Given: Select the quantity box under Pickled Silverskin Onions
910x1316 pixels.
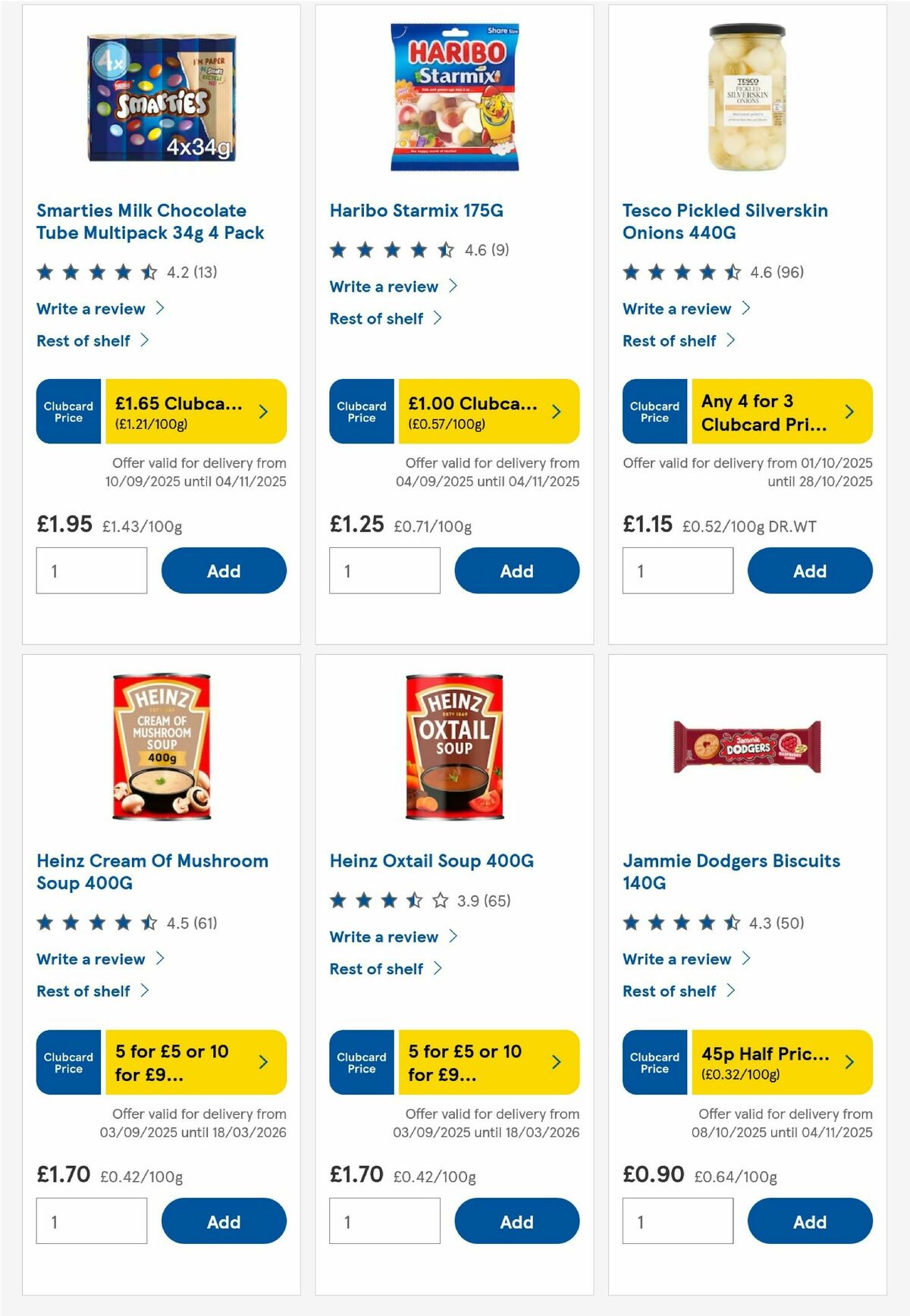Looking at the screenshot, I should pyautogui.click(x=677, y=569).
